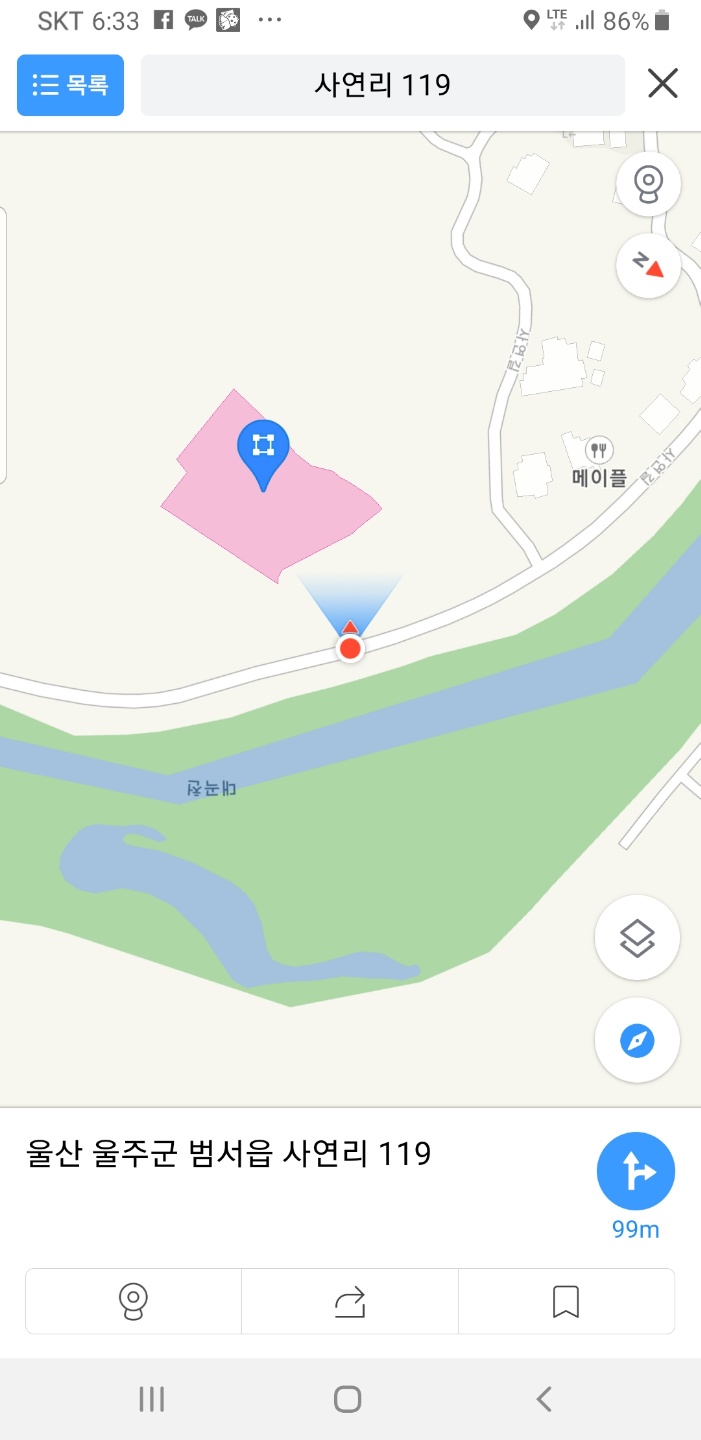The image size is (701, 1440).
Task: Bookmark 사연리 119
Action: click(566, 1301)
